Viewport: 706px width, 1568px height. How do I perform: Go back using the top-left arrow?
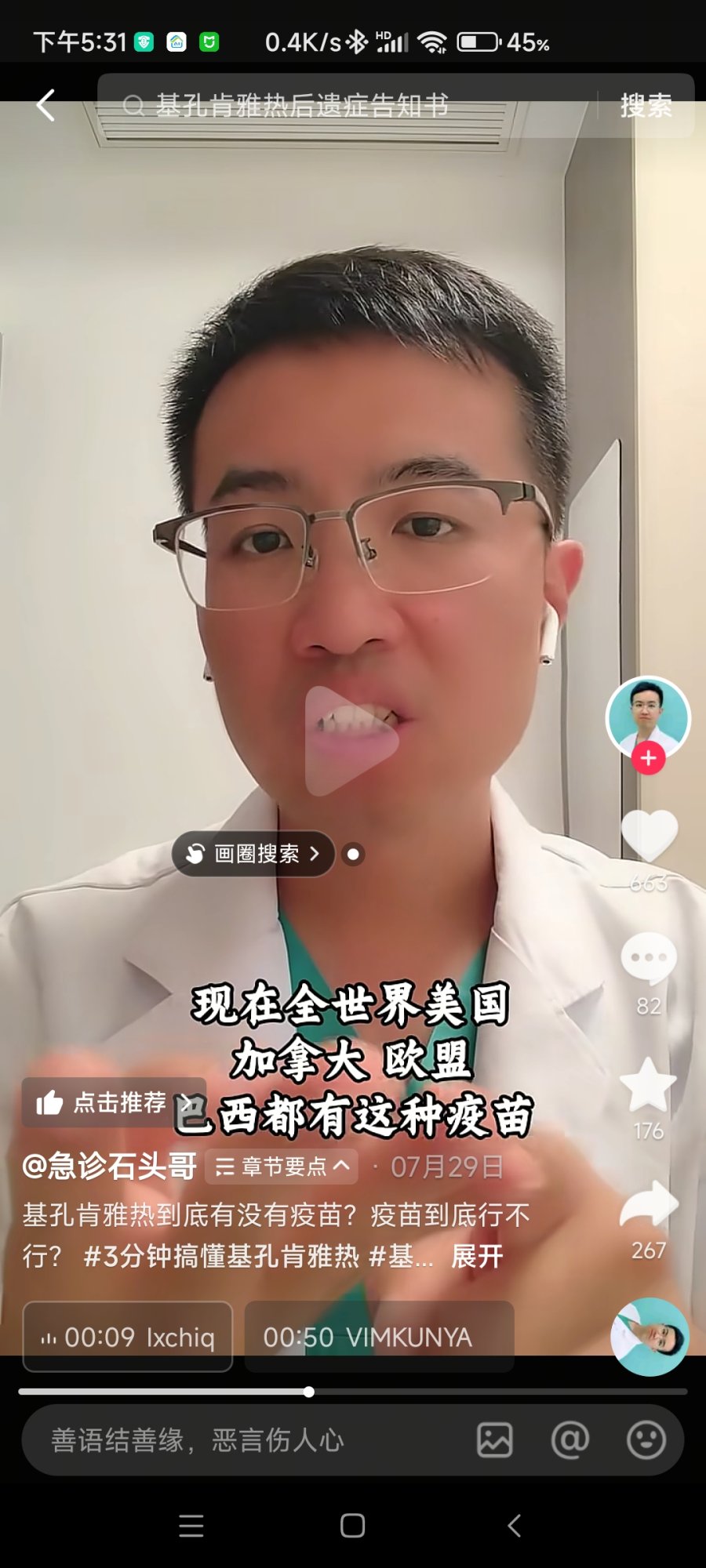click(45, 105)
